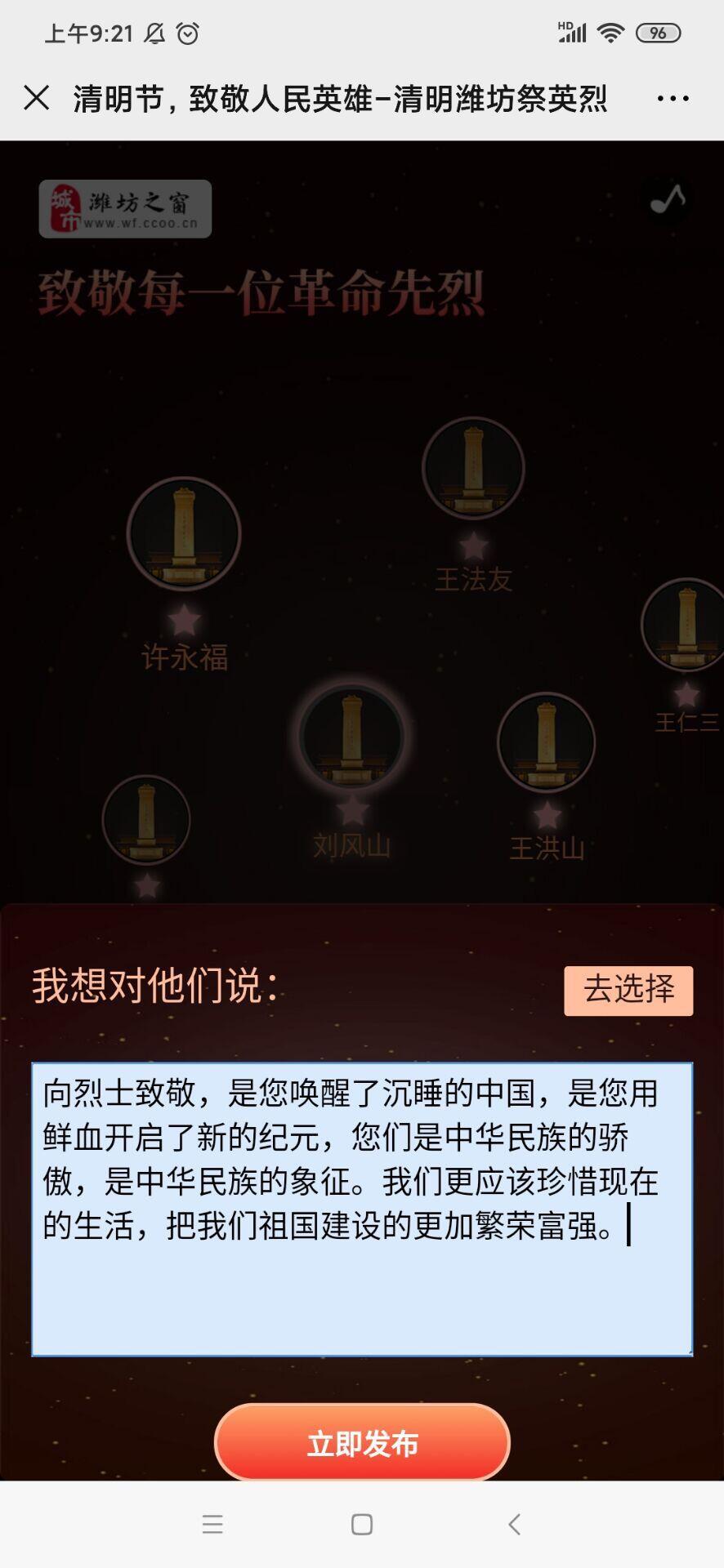The width and height of the screenshot is (724, 1568).
Task: Publish the message with 立即发布
Action: click(362, 1443)
